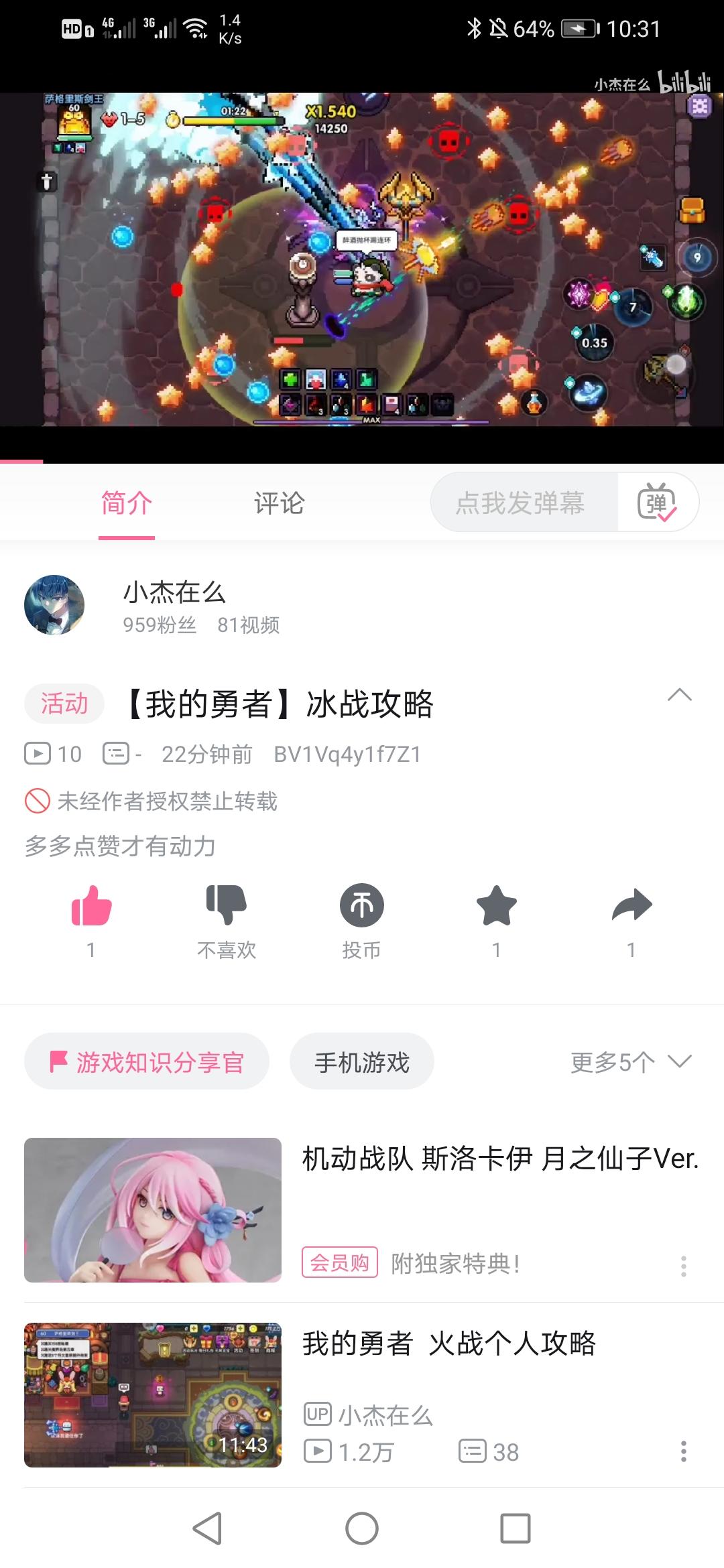Favorite the video with star icon
This screenshot has width=724, height=1568.
point(496,906)
